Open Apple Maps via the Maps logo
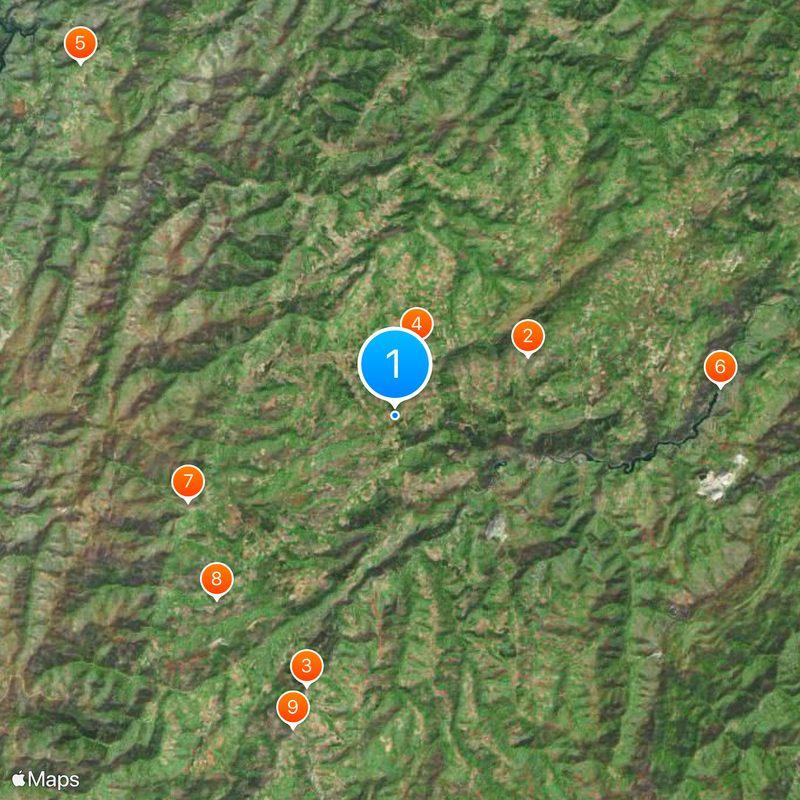This screenshot has width=800, height=800. point(46,779)
